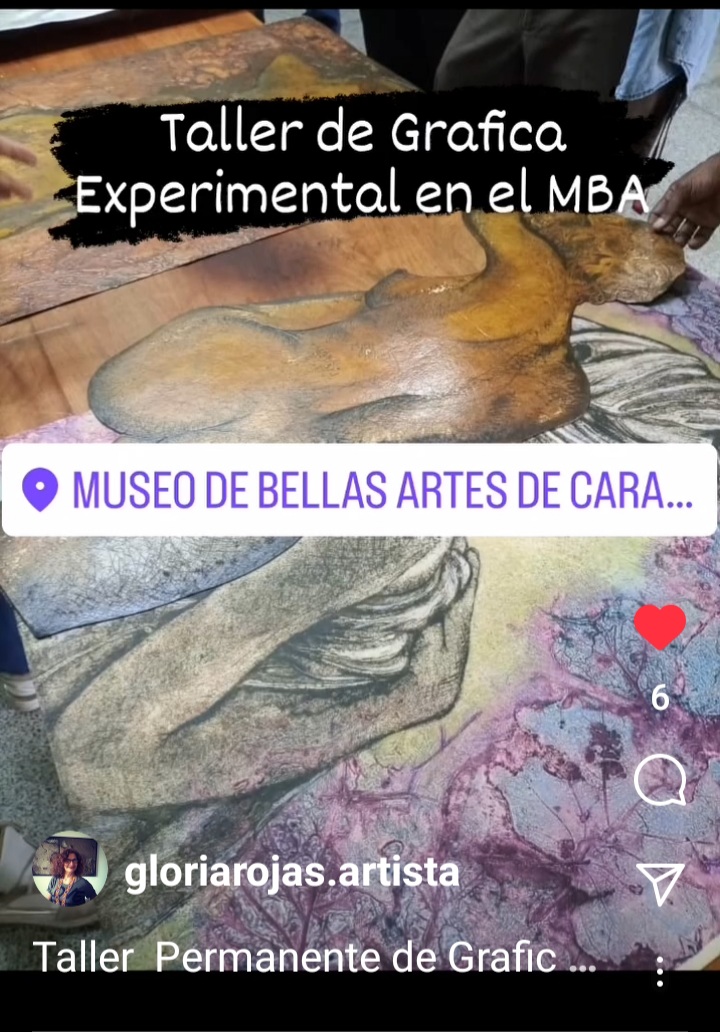Unlike this reel with the red heart

pyautogui.click(x=660, y=627)
